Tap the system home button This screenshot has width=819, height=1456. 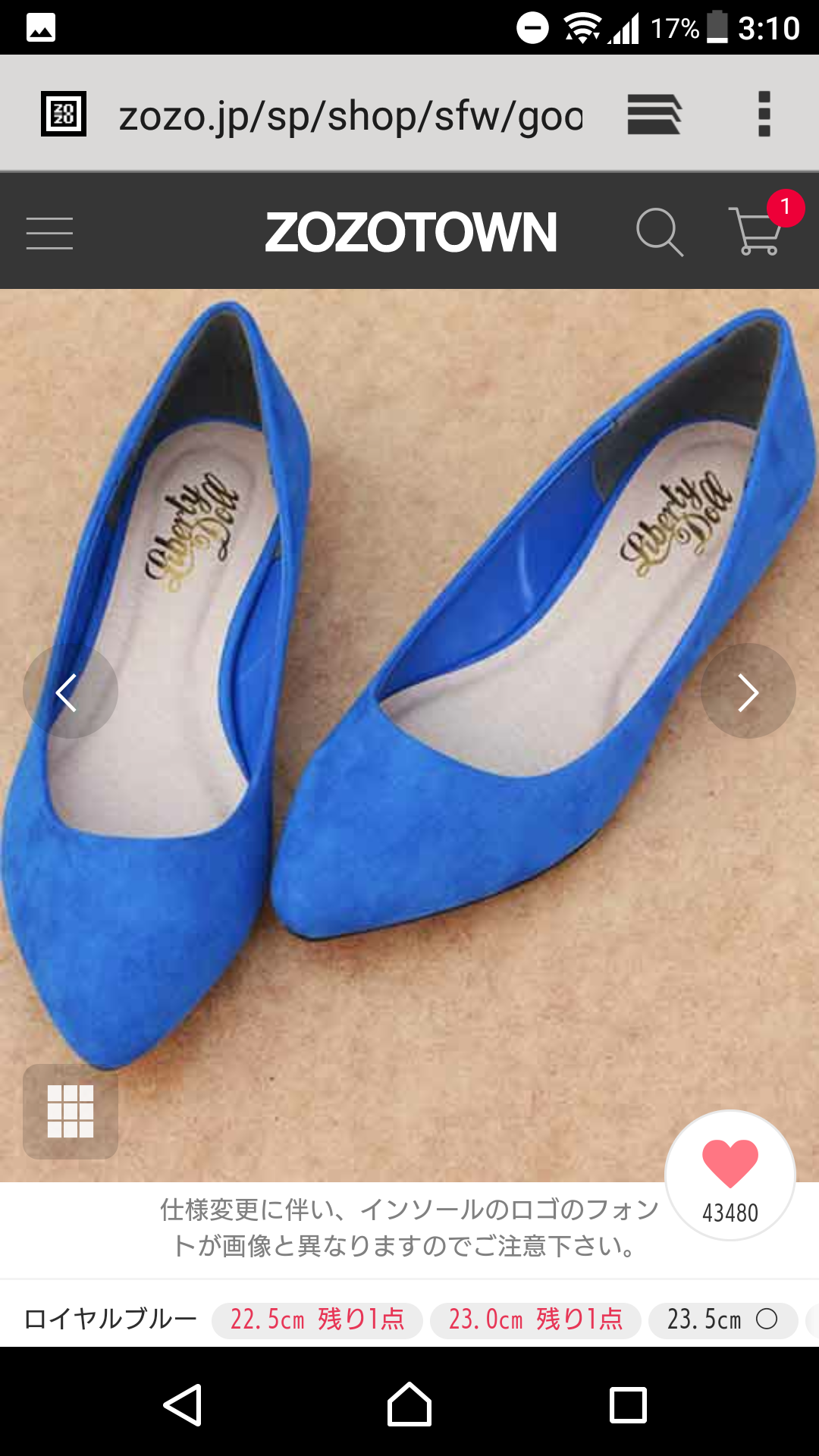[409, 1404]
